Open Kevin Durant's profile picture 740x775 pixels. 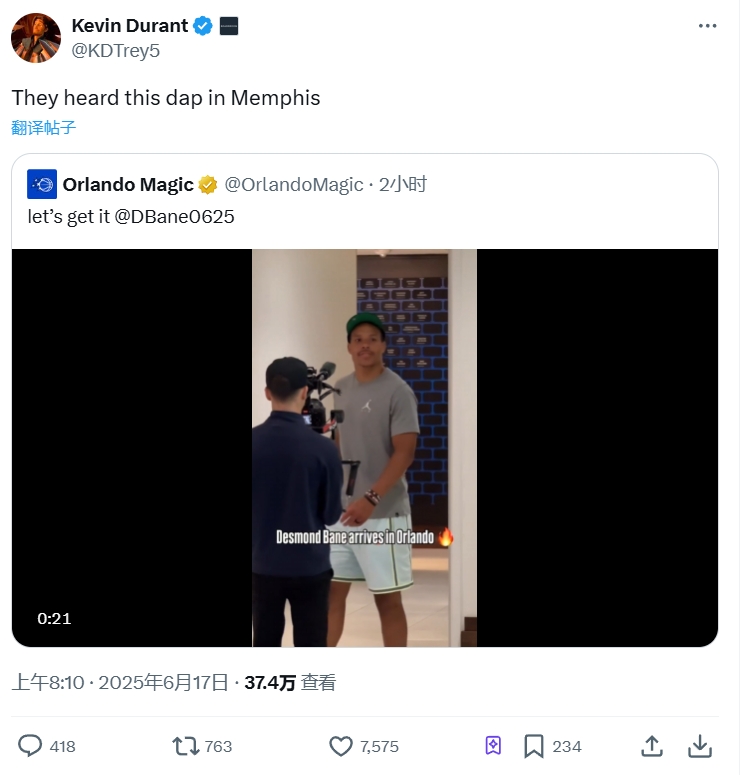[36, 38]
